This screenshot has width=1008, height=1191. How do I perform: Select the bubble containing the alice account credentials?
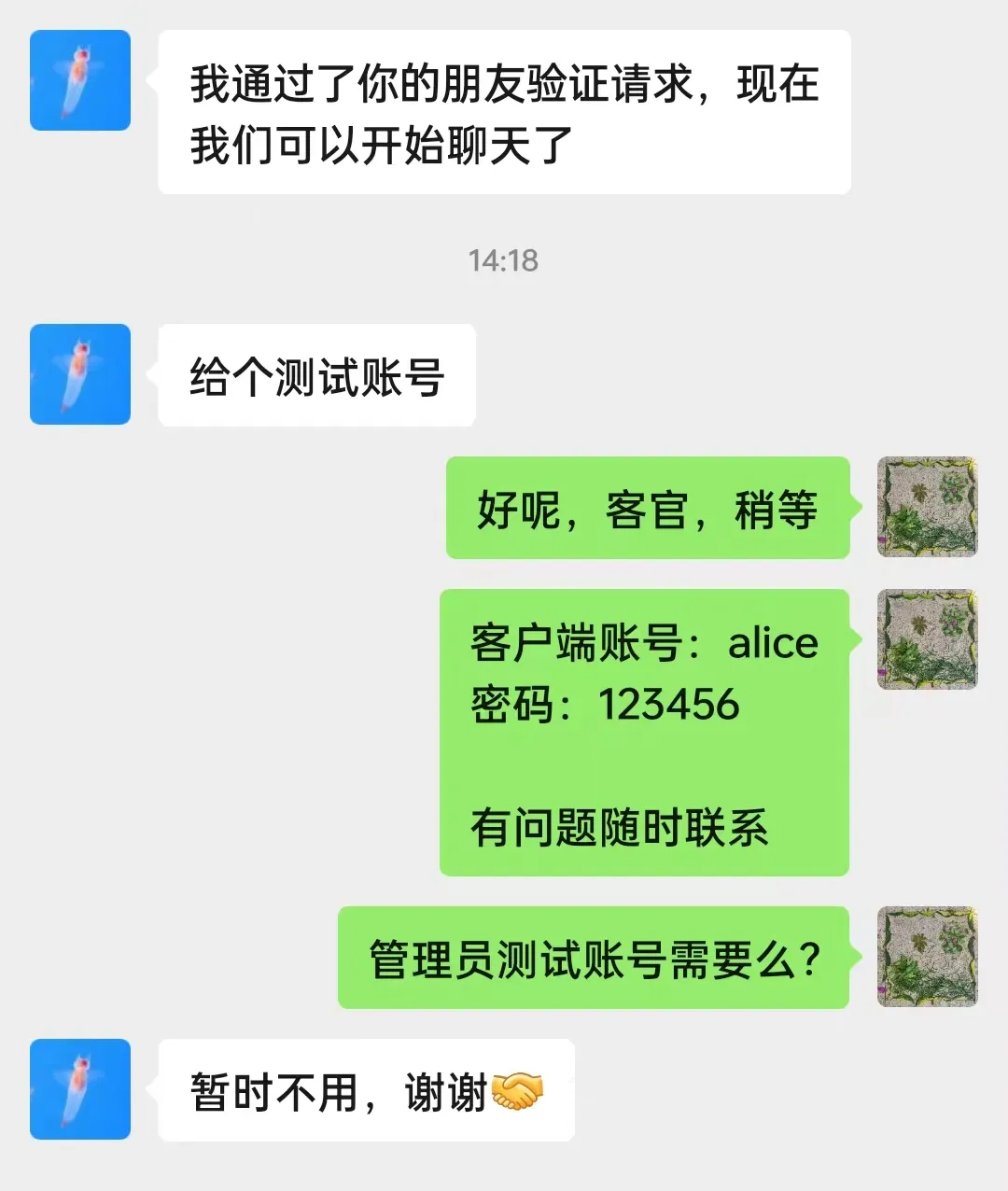[644, 733]
